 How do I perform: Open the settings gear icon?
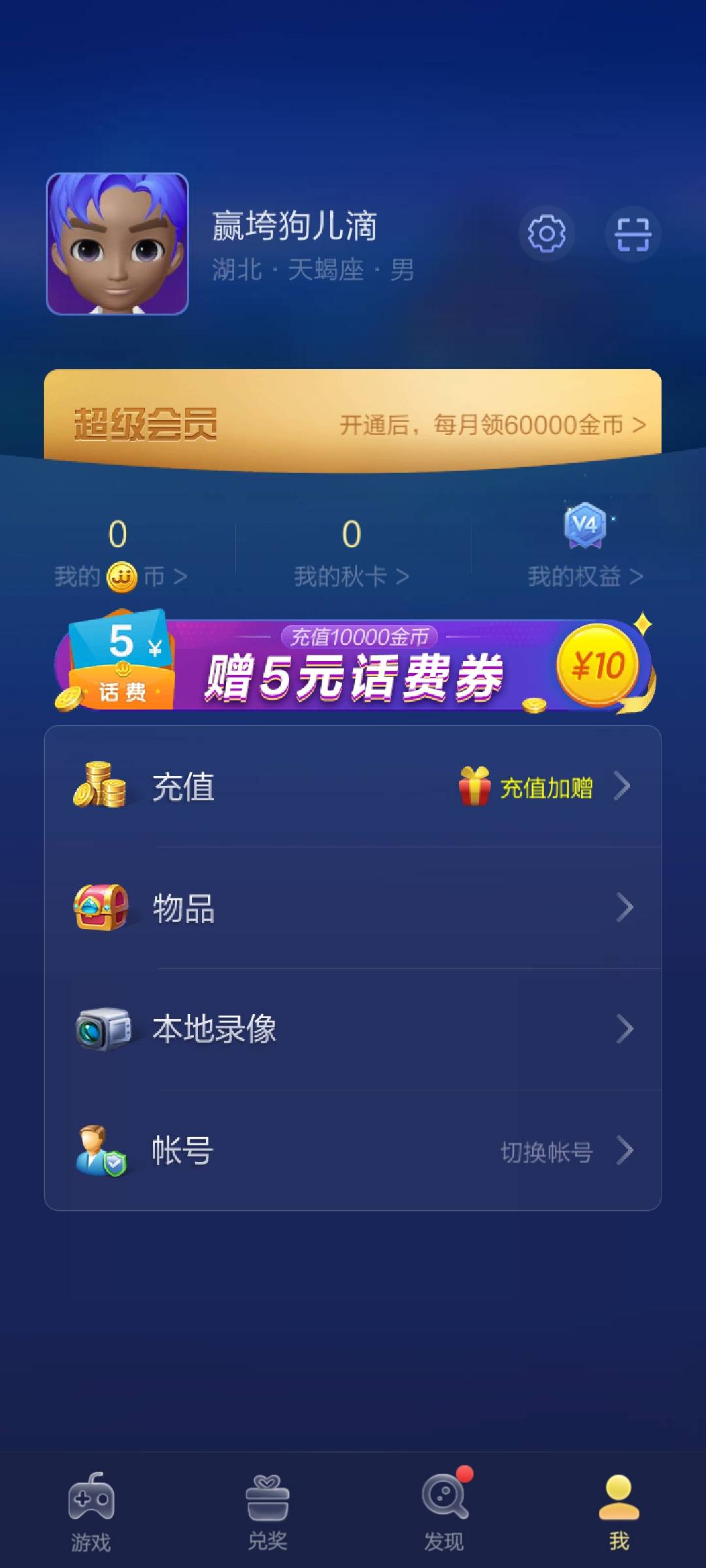click(548, 234)
